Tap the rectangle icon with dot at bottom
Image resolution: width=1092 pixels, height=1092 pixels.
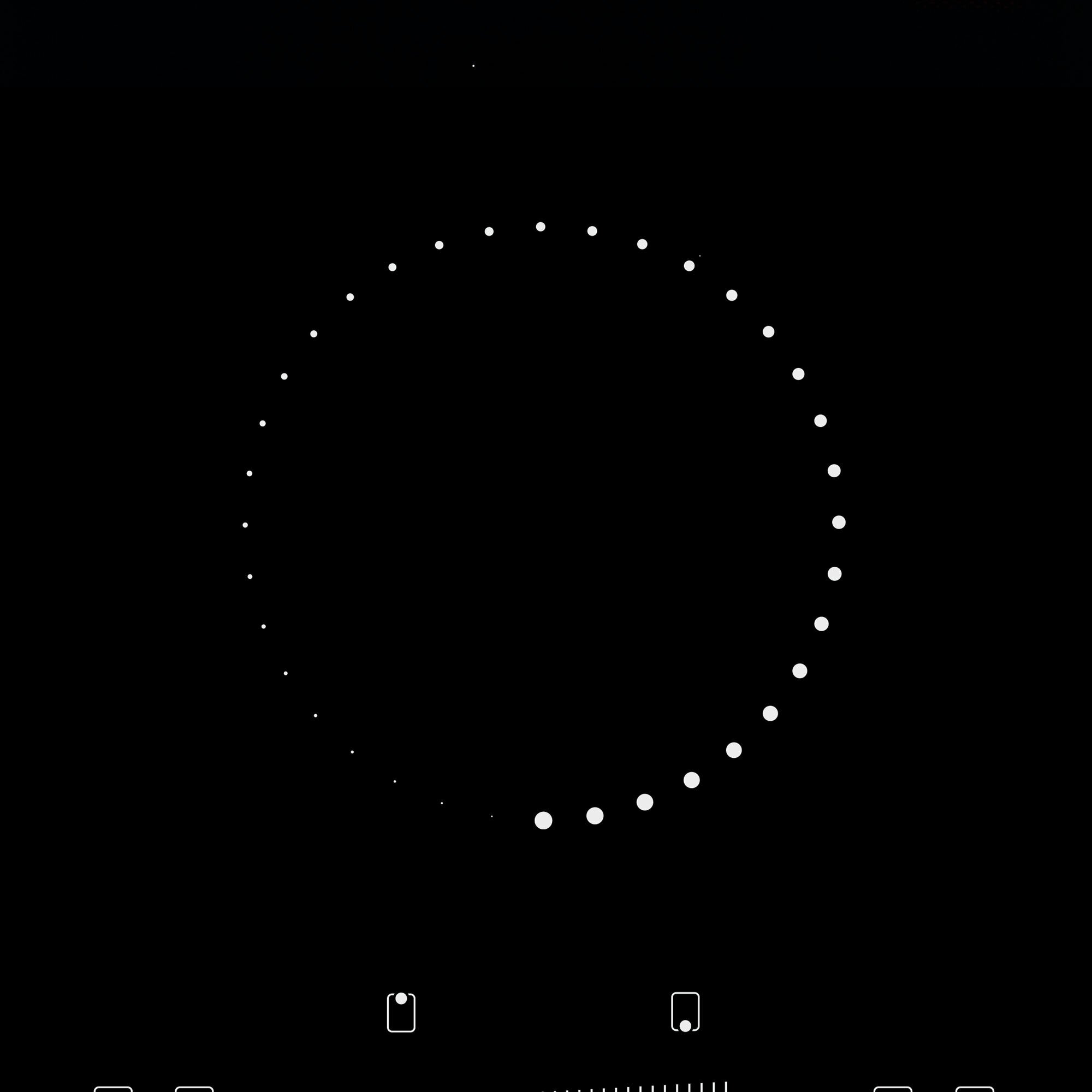(x=685, y=1011)
